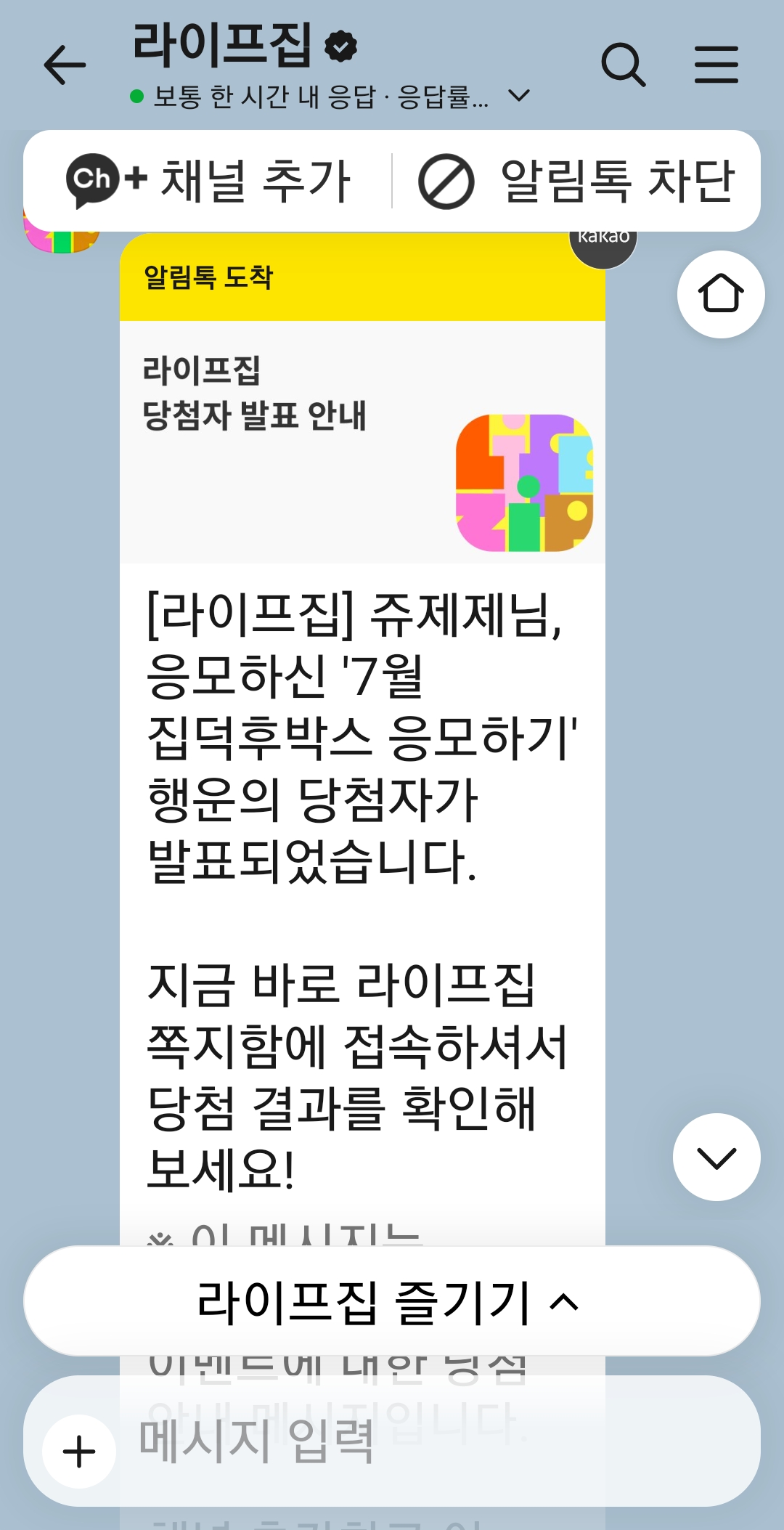Focus the 메시지 입력 text field
This screenshot has width=784, height=1530.
[436, 1441]
